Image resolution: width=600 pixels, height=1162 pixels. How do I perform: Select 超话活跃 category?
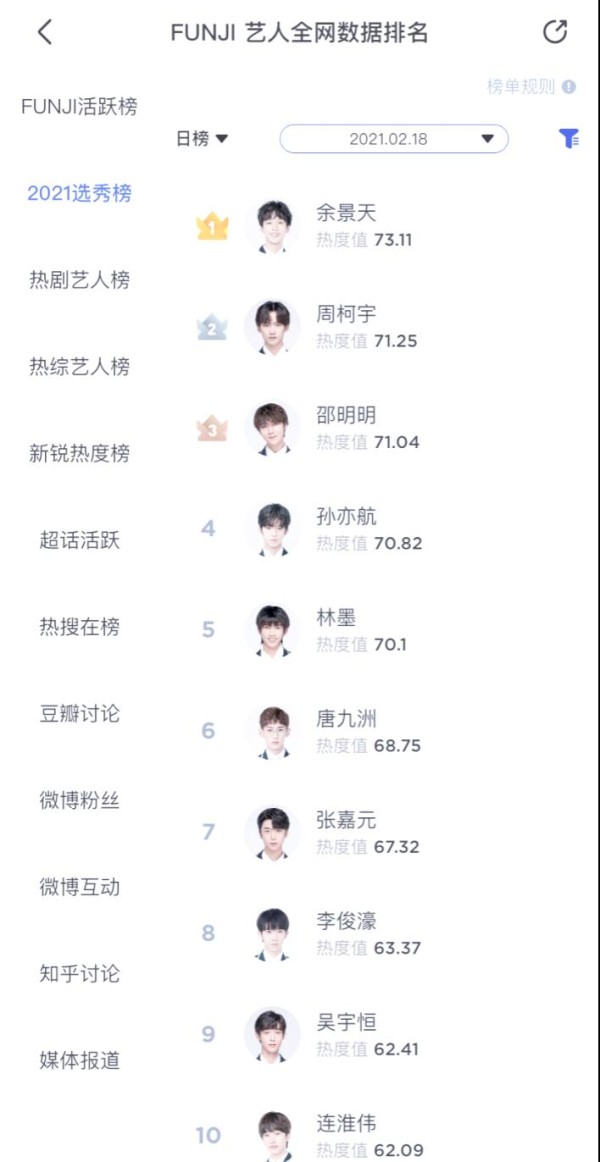(79, 541)
